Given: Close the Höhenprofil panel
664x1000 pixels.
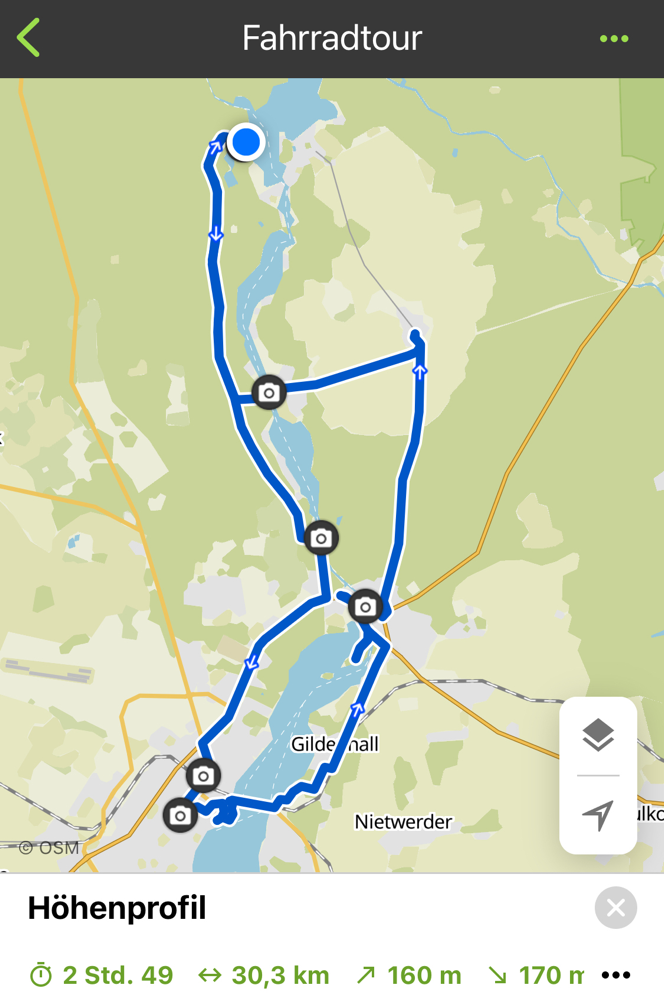Looking at the screenshot, I should tap(615, 908).
